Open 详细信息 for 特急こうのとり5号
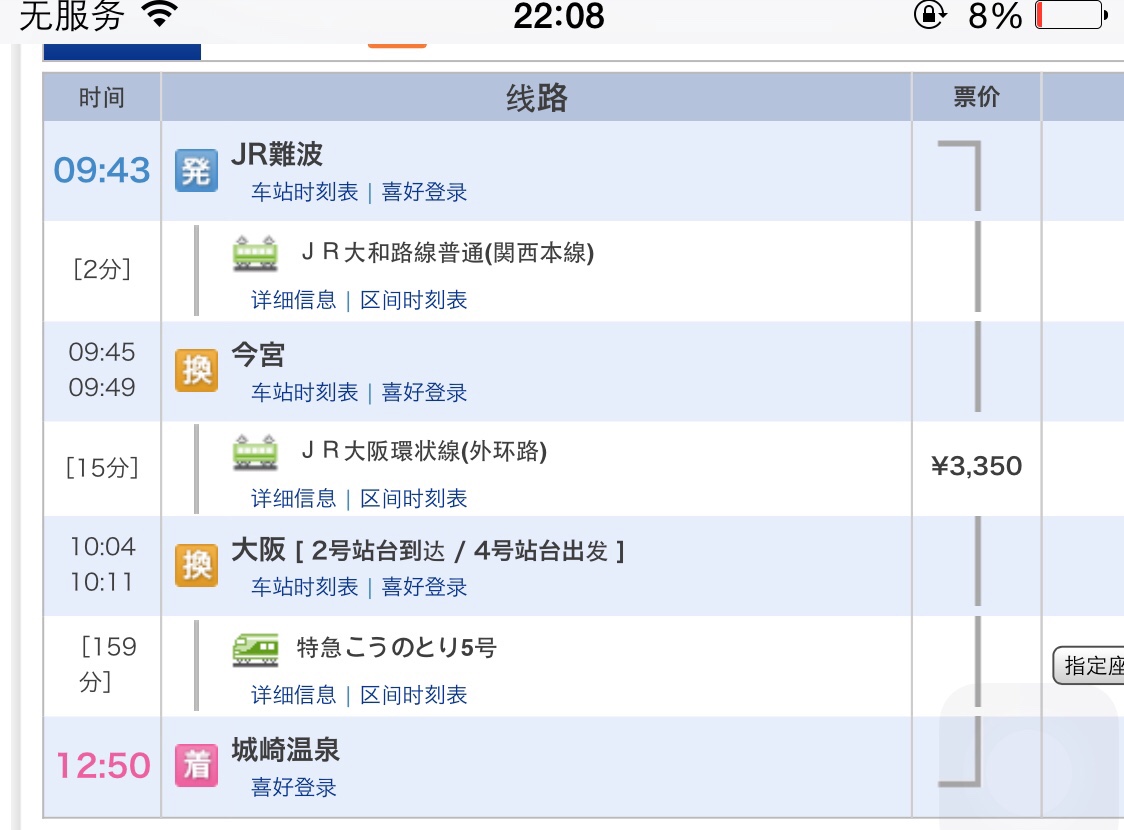The image size is (1124, 830). (x=293, y=695)
